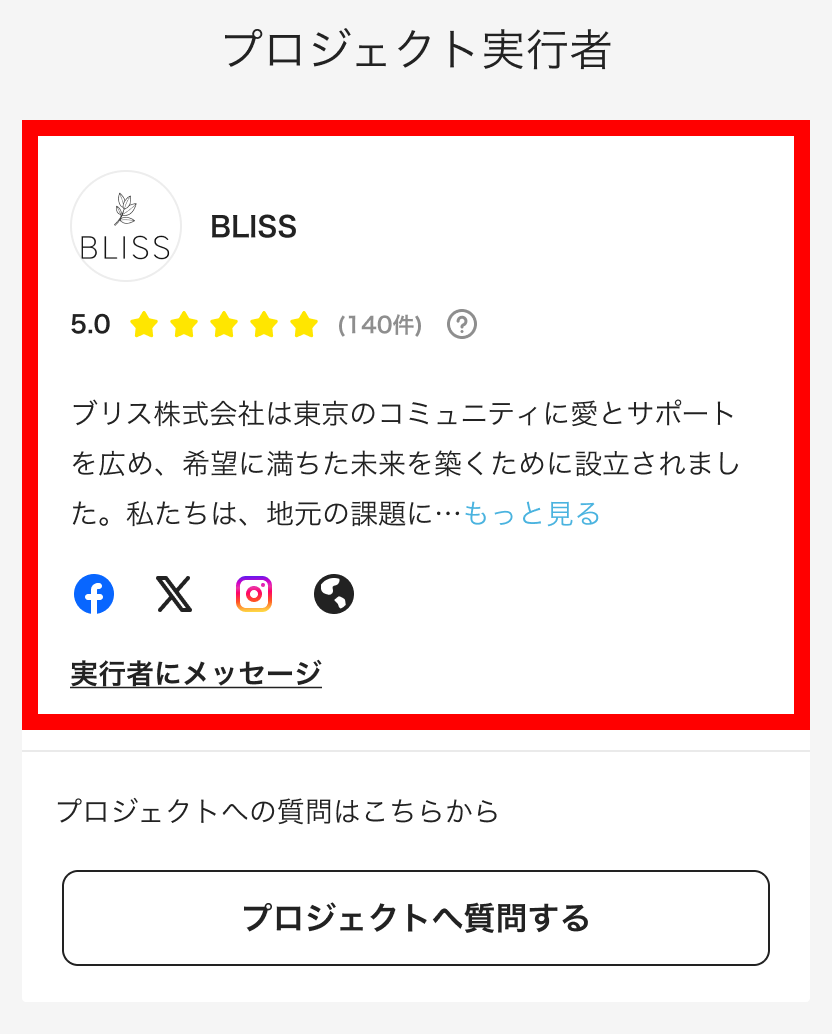This screenshot has height=1034, width=832.
Task: Tap 実行者にメッセージ link
Action: pyautogui.click(x=196, y=673)
